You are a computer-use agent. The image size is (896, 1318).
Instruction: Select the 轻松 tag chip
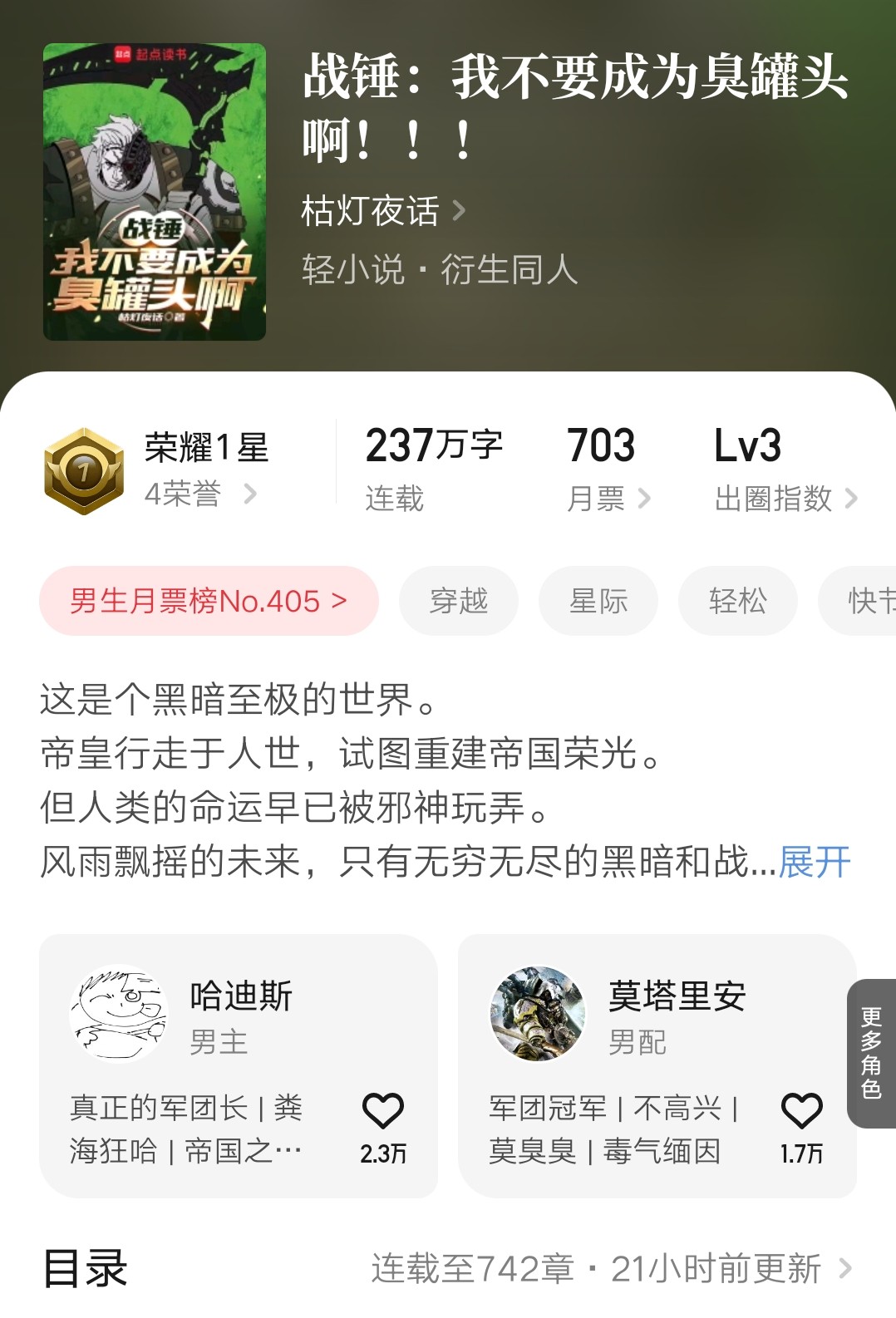pyautogui.click(x=737, y=601)
